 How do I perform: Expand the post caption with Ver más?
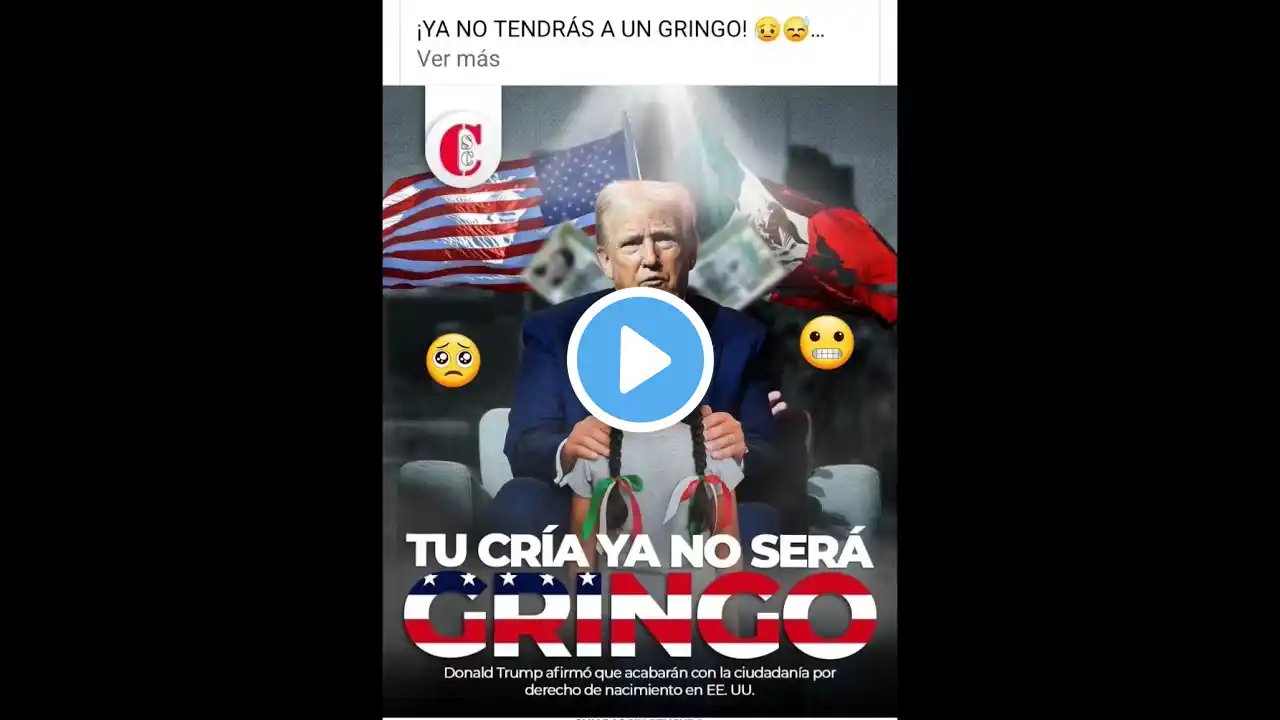point(458,59)
